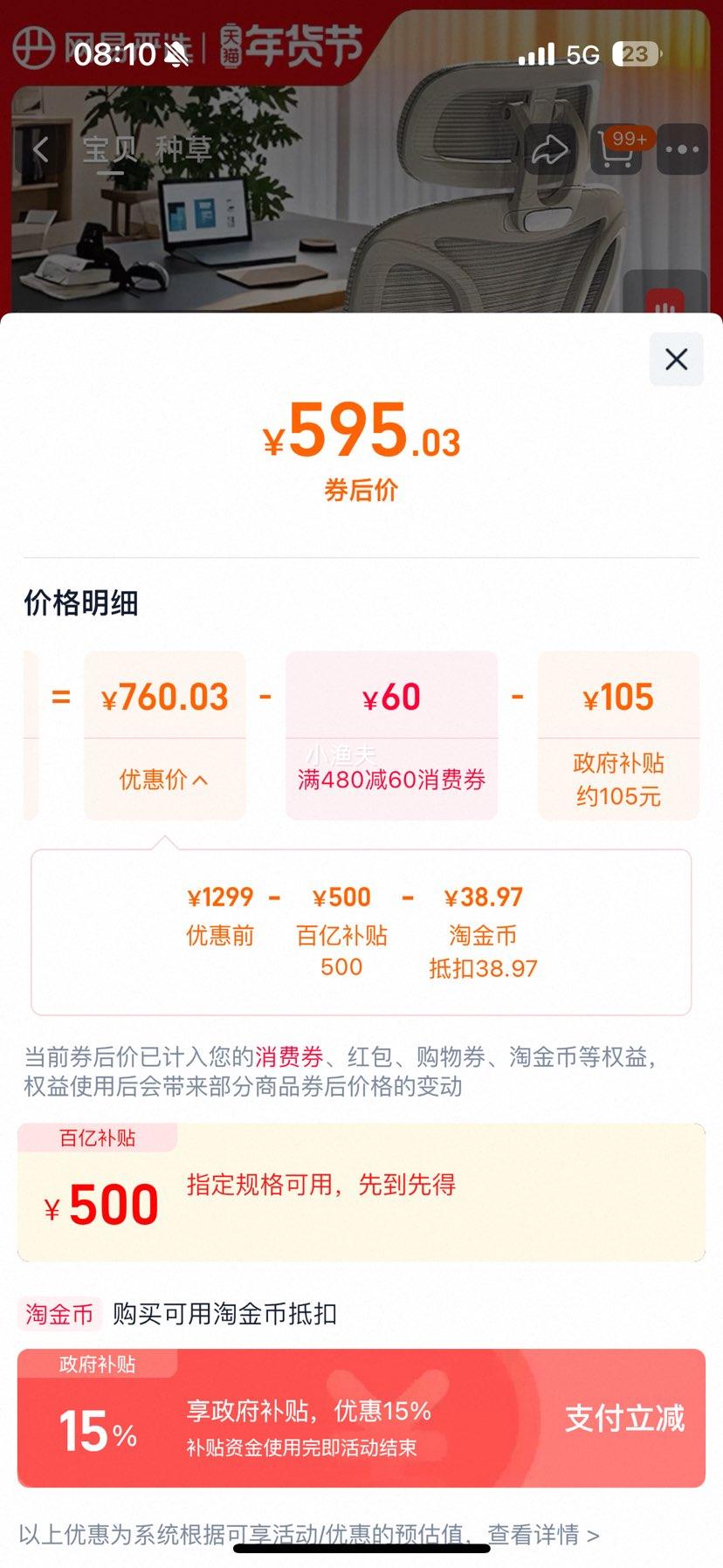The height and width of the screenshot is (1568, 723).
Task: Open the shopping cart with 99+ items
Action: pyautogui.click(x=616, y=148)
